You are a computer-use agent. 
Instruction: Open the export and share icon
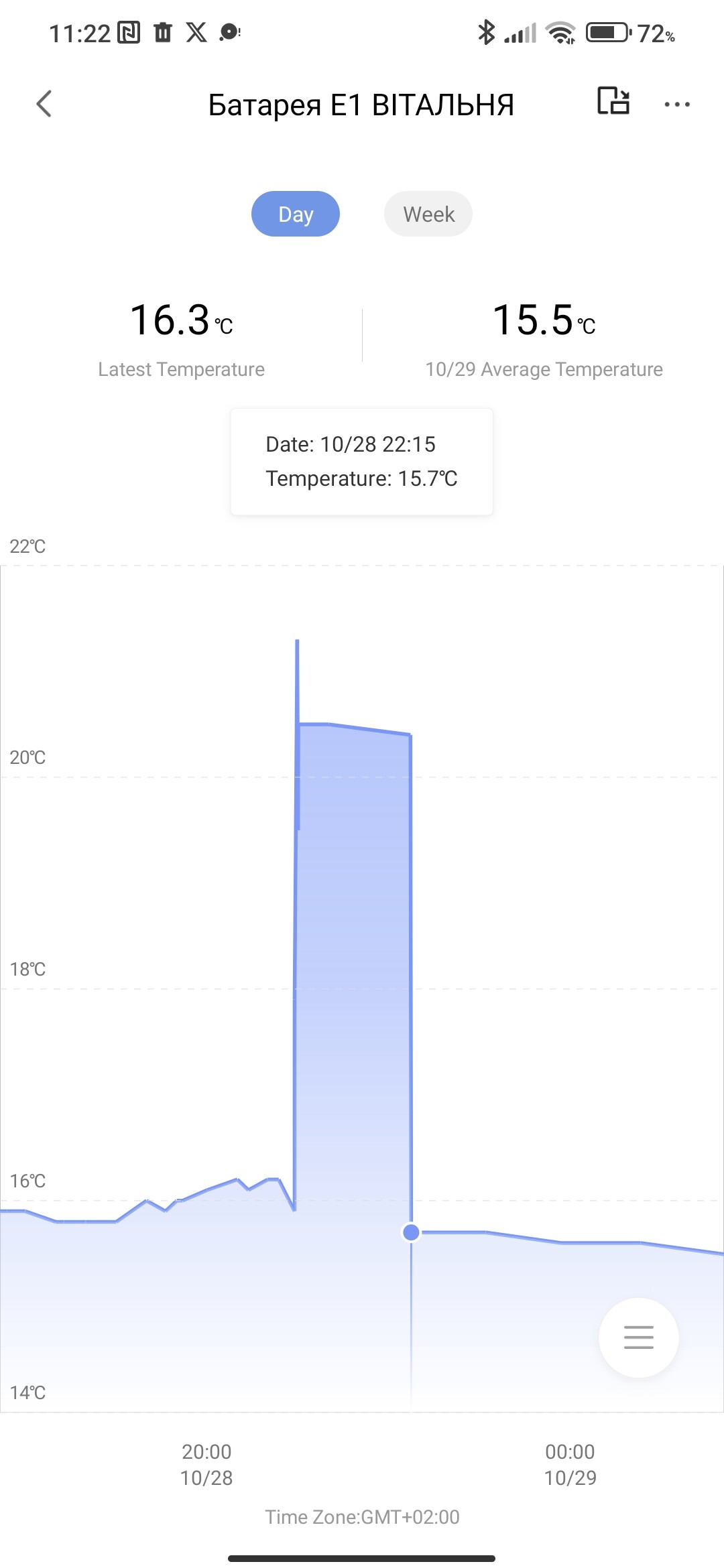click(x=613, y=102)
